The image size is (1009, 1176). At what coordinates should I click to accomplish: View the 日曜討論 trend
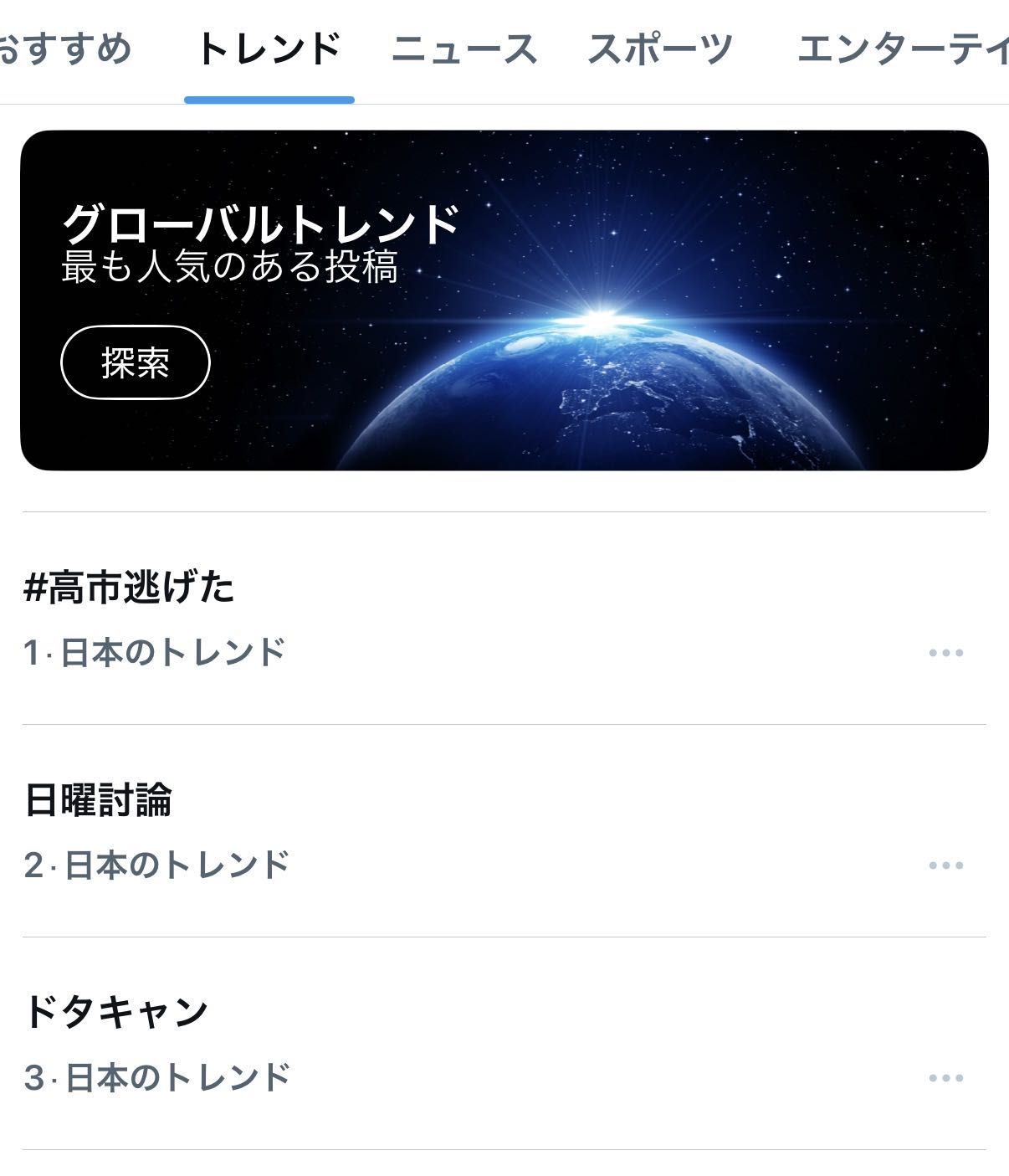(x=99, y=800)
